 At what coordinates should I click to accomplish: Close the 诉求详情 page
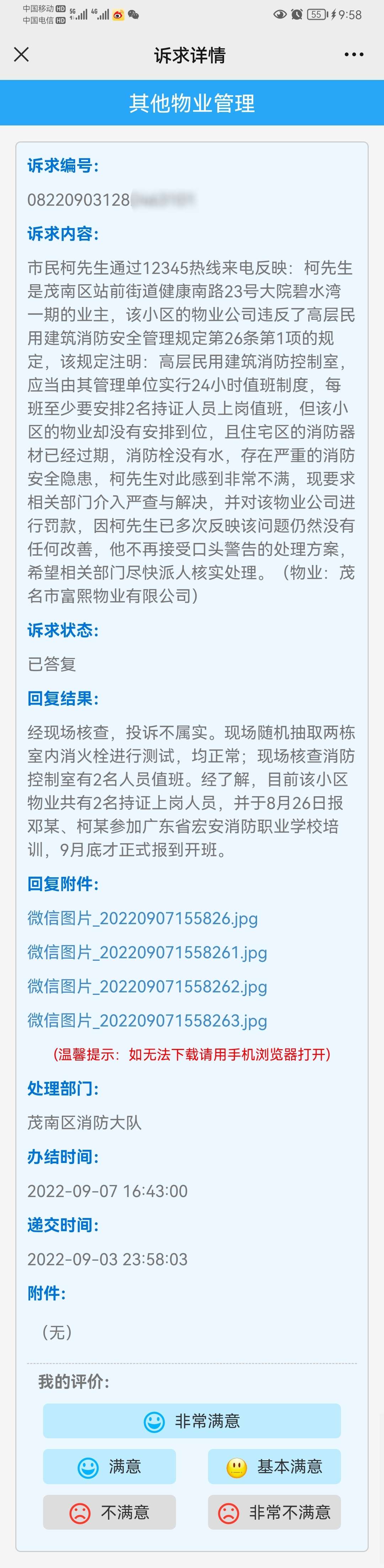(x=21, y=55)
